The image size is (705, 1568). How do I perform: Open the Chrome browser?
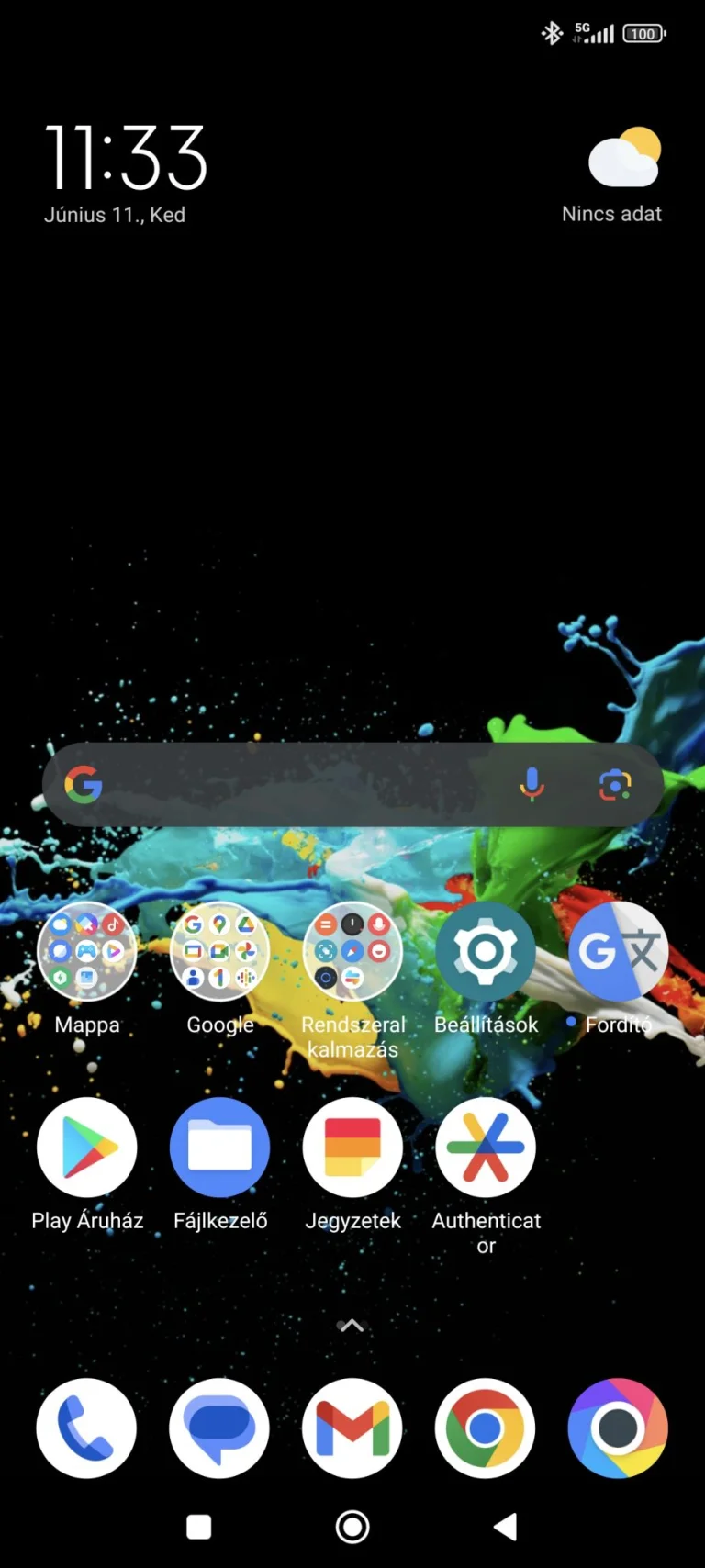pos(486,1428)
